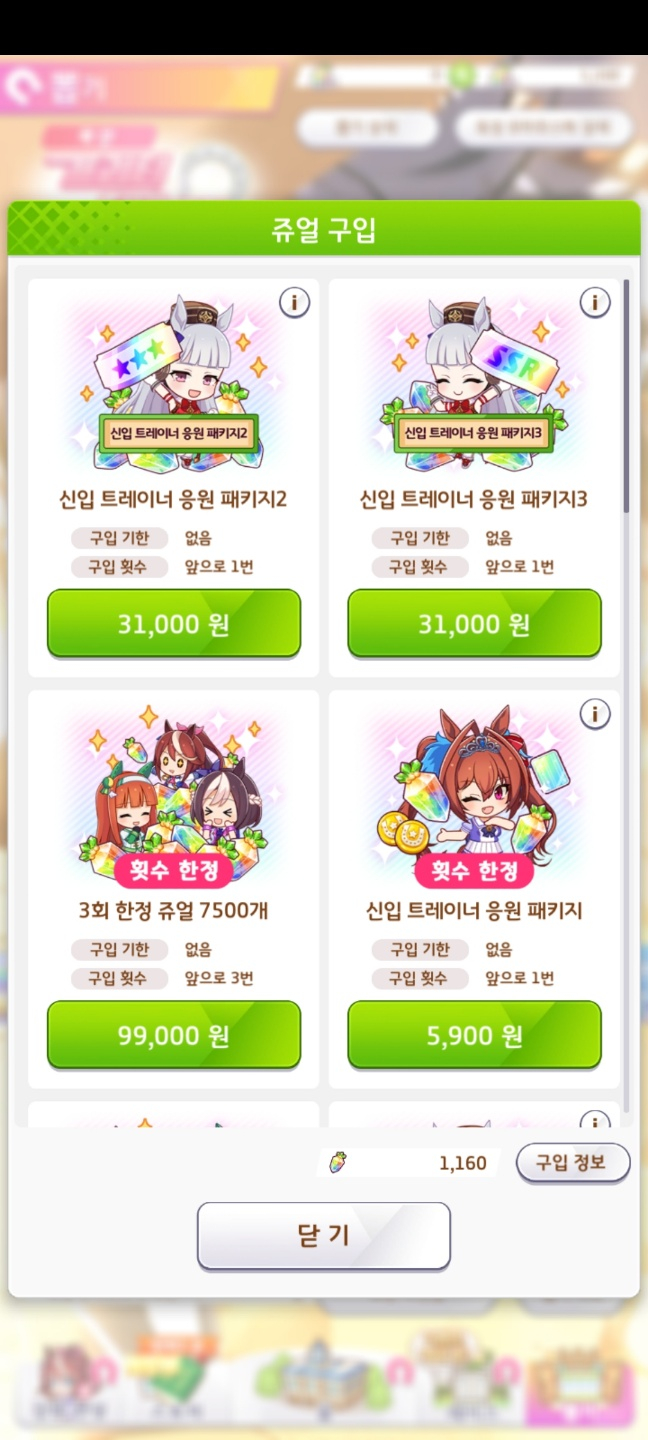Screen dimensions: 648x1440
Task: Close the 쥬얼 구입 dialog with 닫기
Action: (324, 1236)
